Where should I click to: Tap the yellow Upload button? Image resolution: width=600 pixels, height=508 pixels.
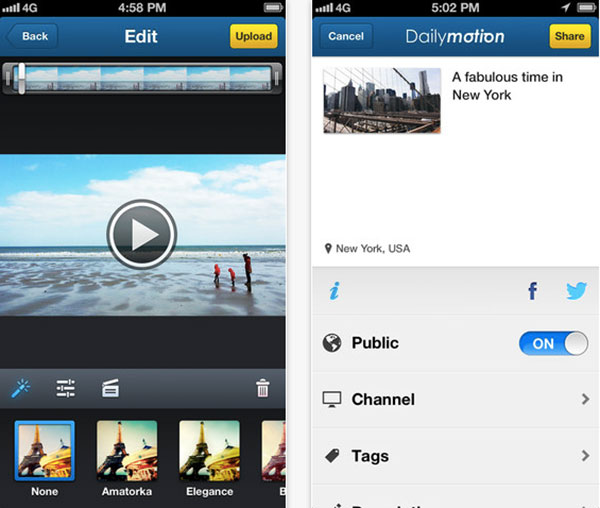tap(253, 36)
